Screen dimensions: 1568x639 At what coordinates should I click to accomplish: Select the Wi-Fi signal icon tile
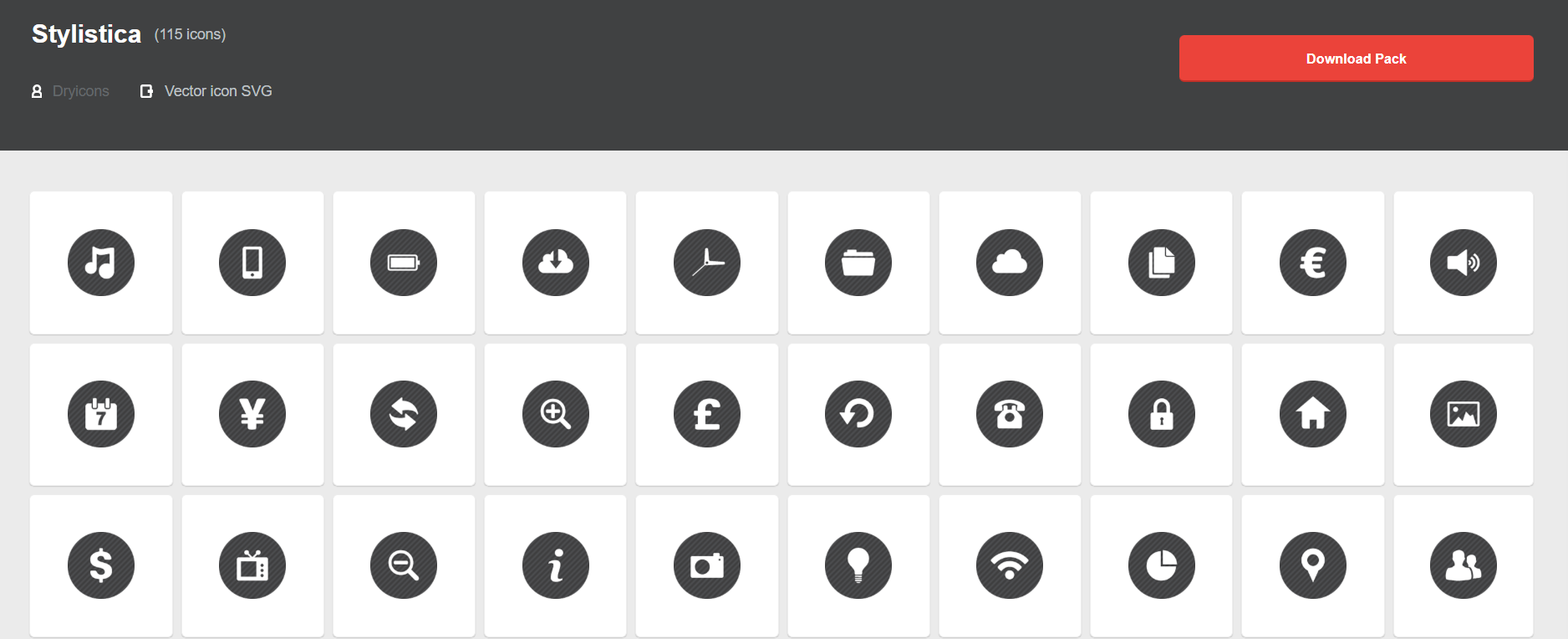pyautogui.click(x=1010, y=565)
